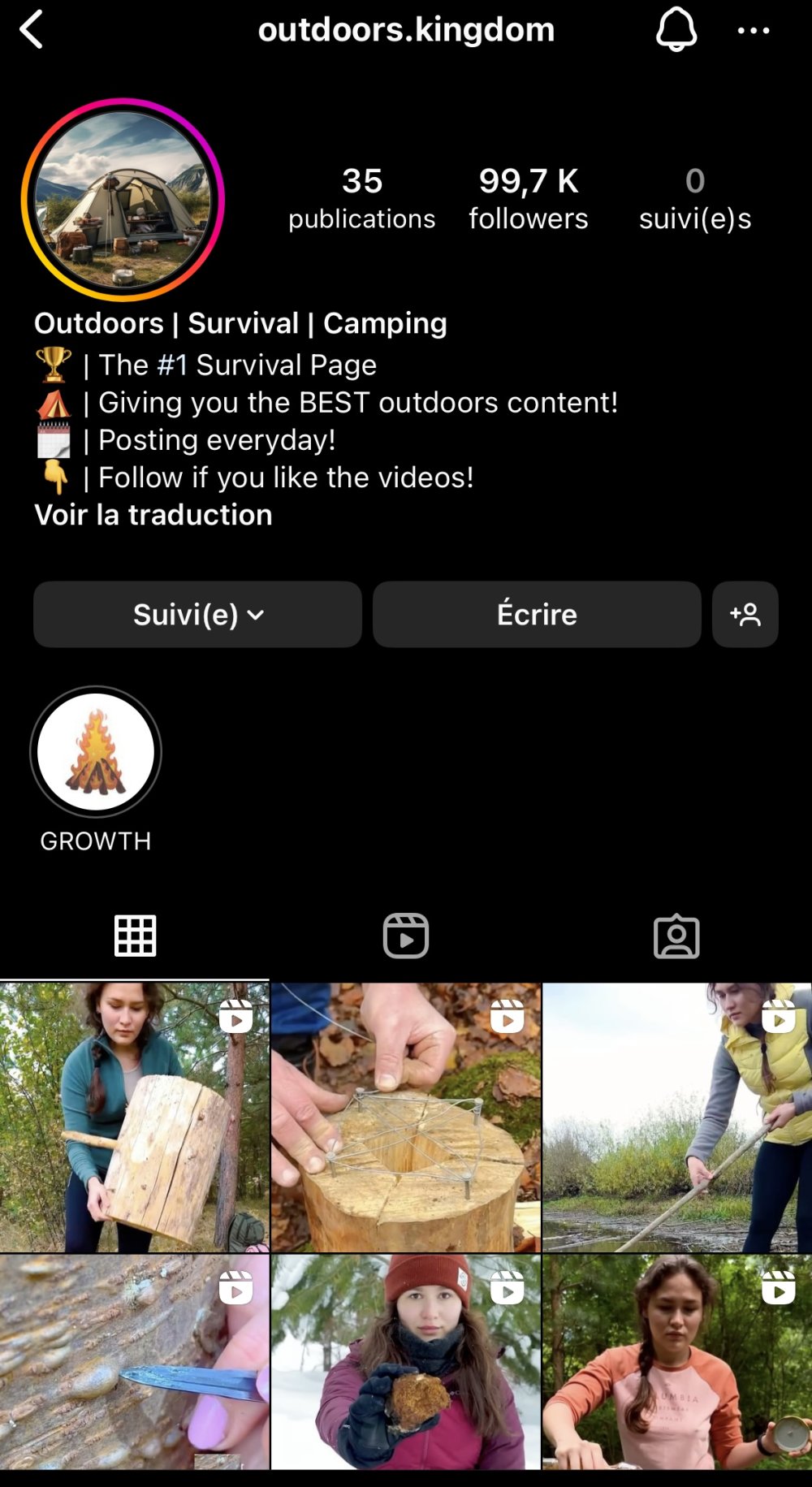Open reel with knife on tree bark
Viewport: 812px width, 1487px height.
point(134,1362)
